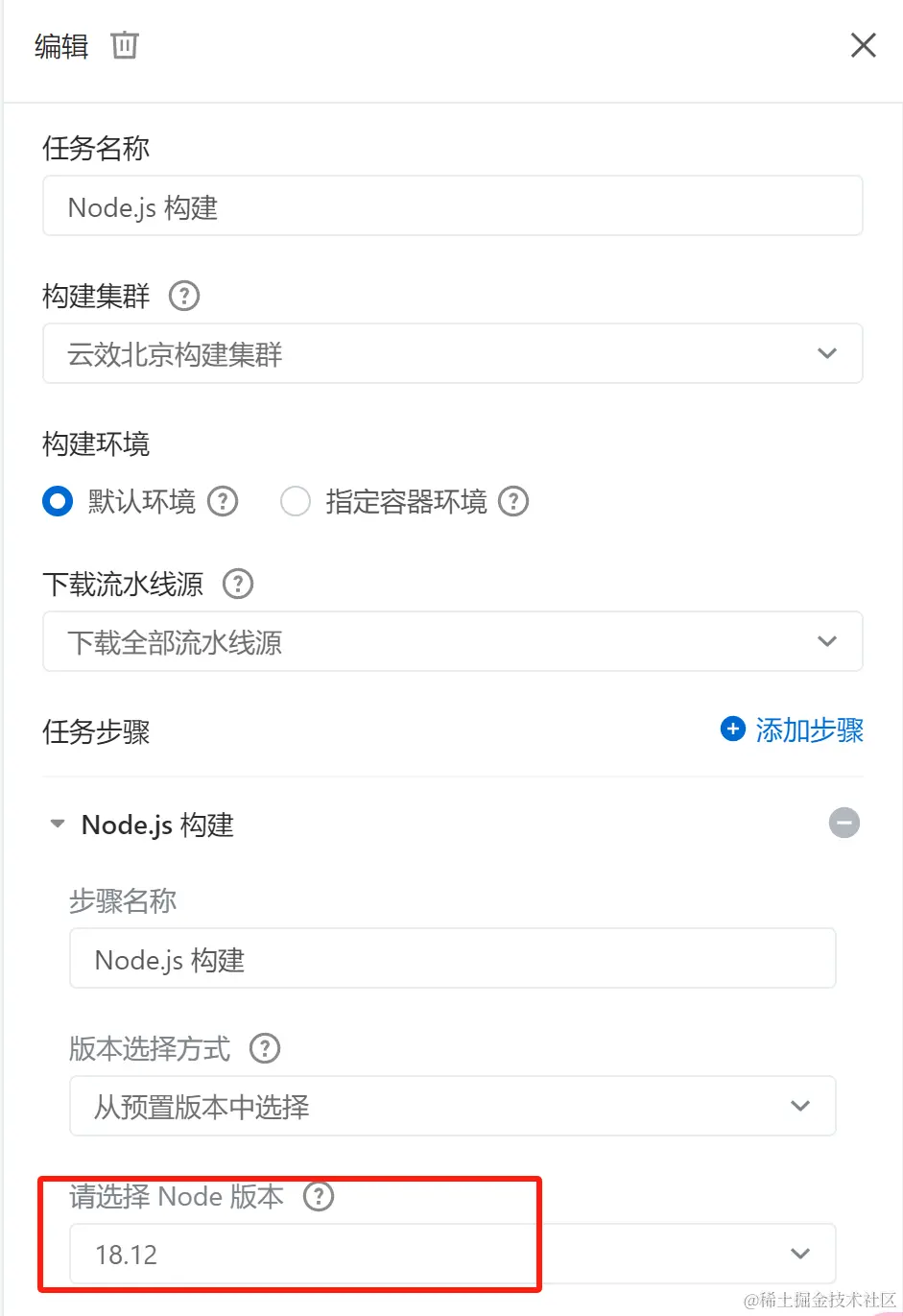Click inside the 步骤名称 input field
Screen dimensions: 903x1316
451,958
